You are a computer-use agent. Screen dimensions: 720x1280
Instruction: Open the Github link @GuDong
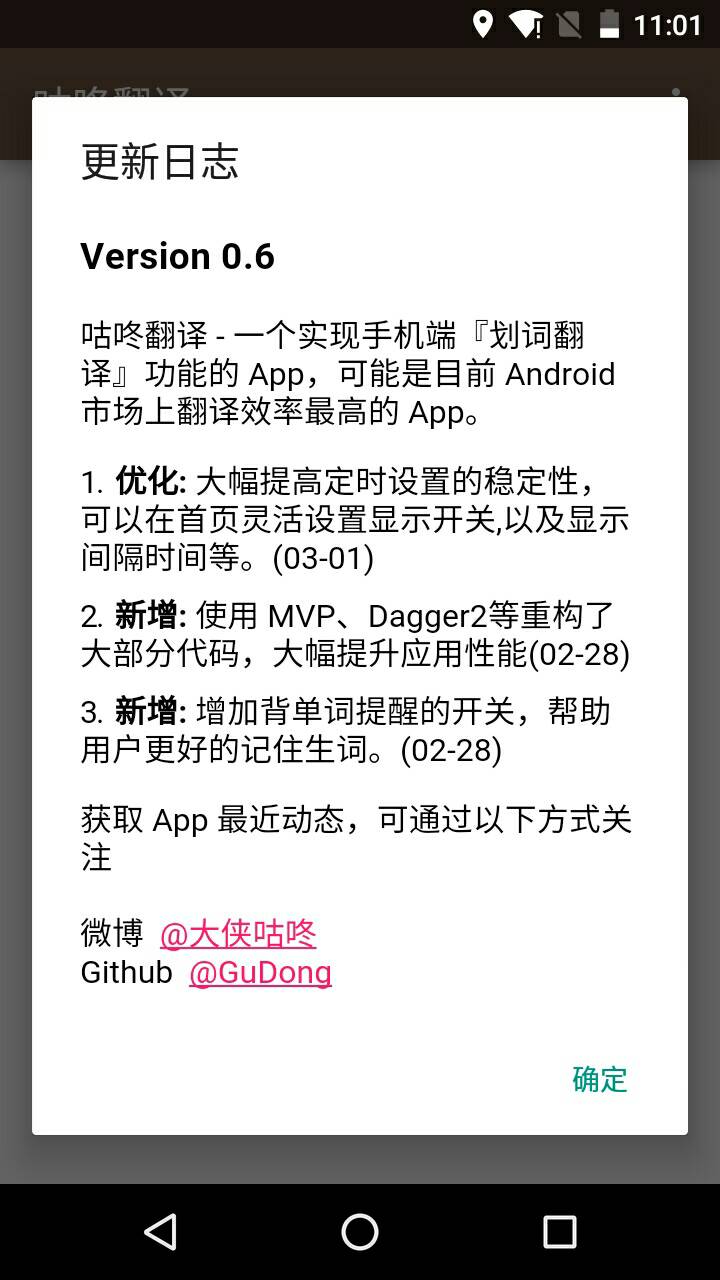260,972
